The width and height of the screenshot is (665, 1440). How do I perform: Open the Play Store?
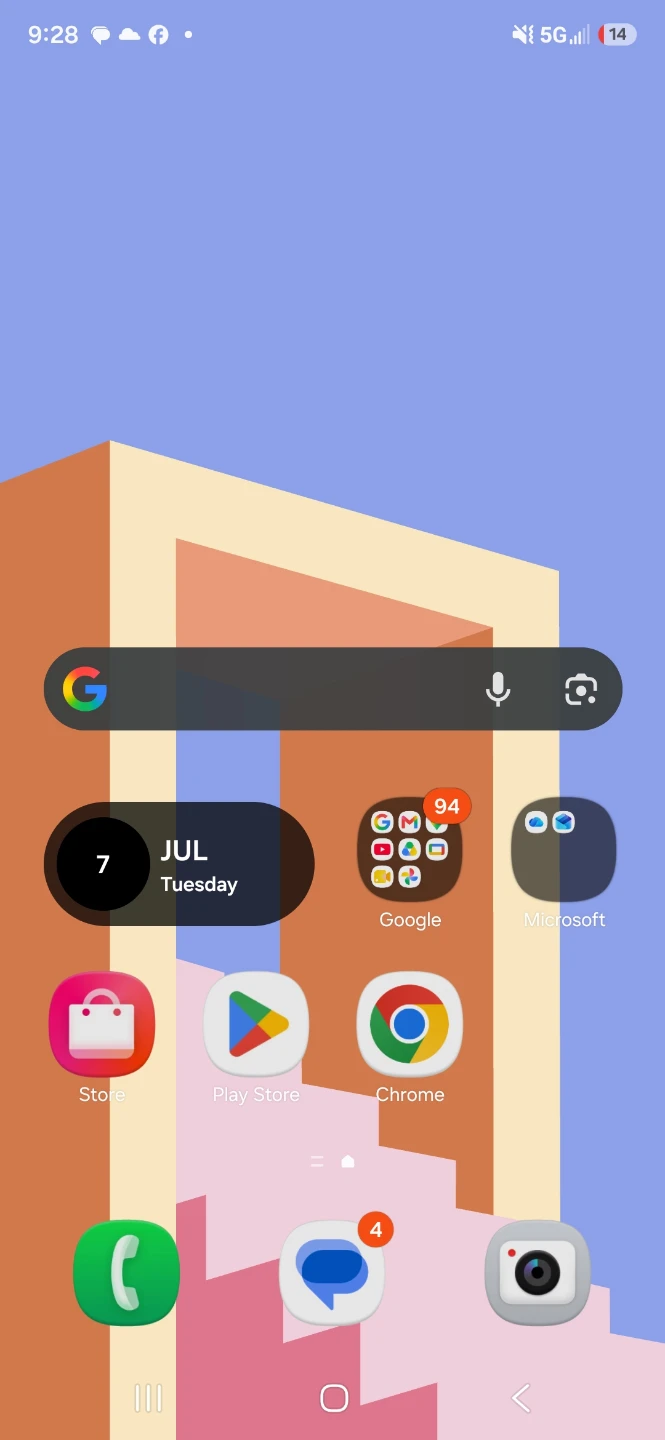click(x=256, y=1024)
